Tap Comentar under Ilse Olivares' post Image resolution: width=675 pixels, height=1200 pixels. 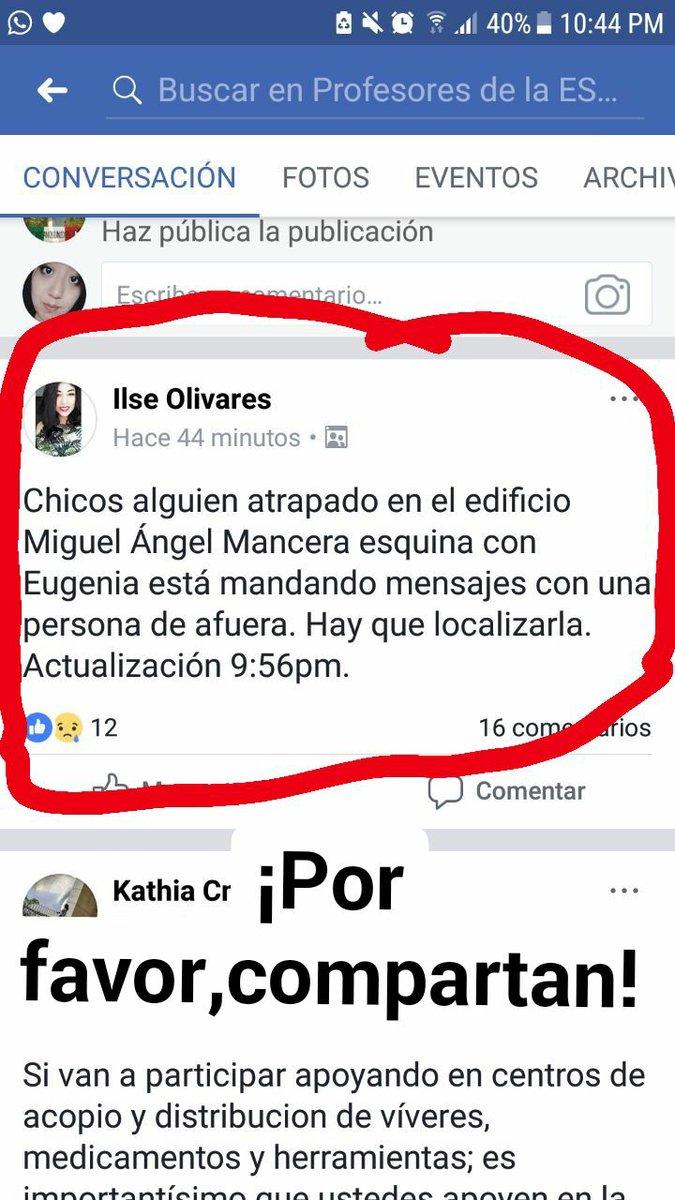(506, 791)
